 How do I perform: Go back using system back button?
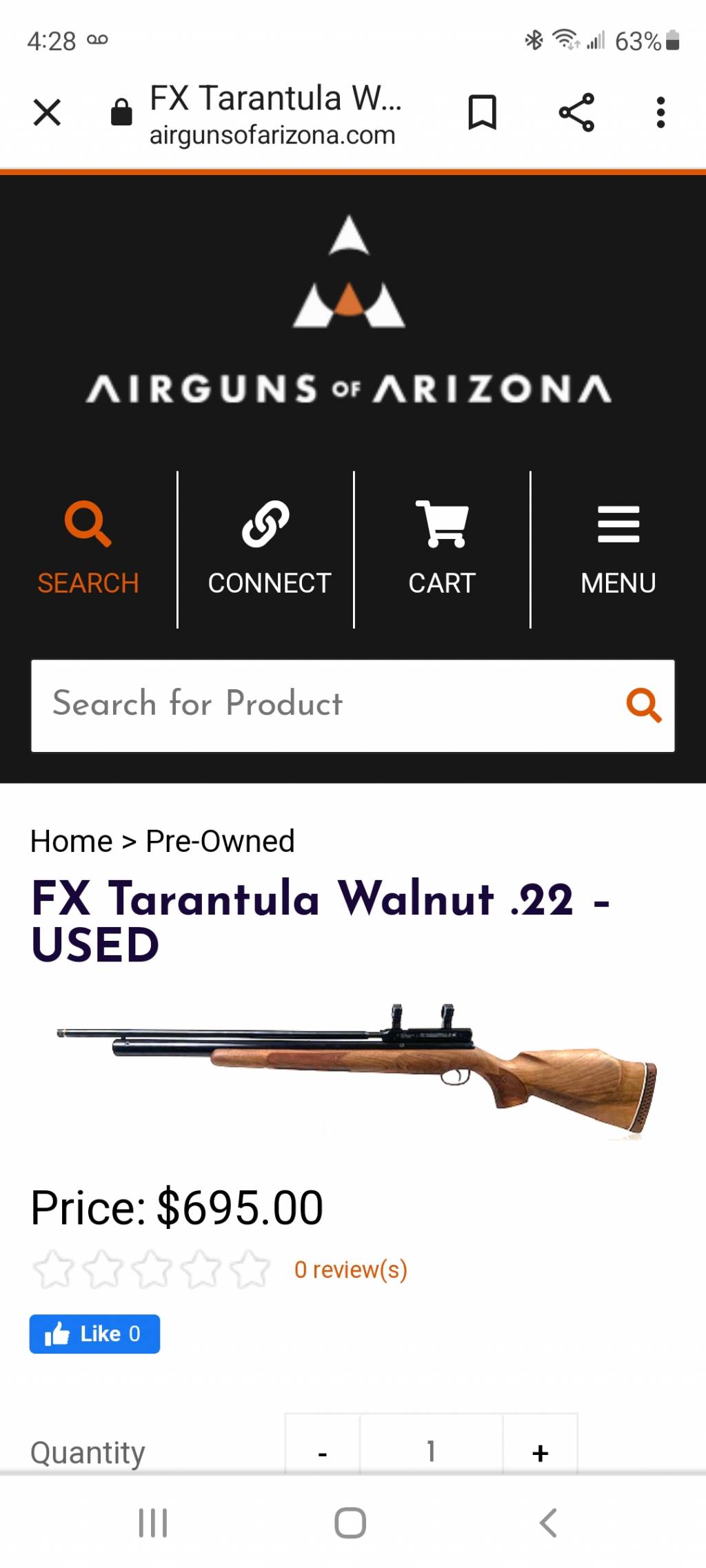[547, 1523]
